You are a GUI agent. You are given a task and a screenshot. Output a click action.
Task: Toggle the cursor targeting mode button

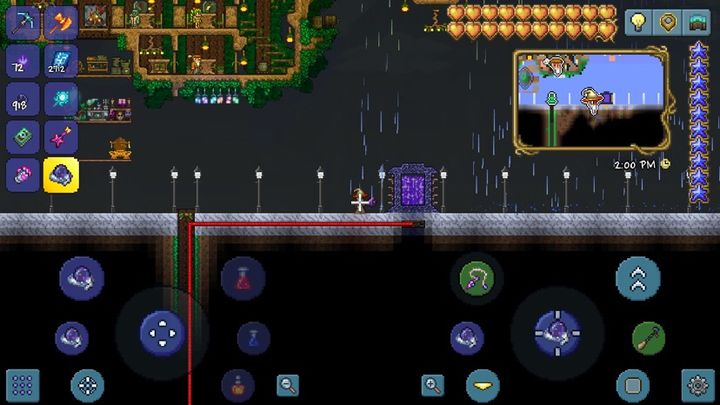[88, 384]
